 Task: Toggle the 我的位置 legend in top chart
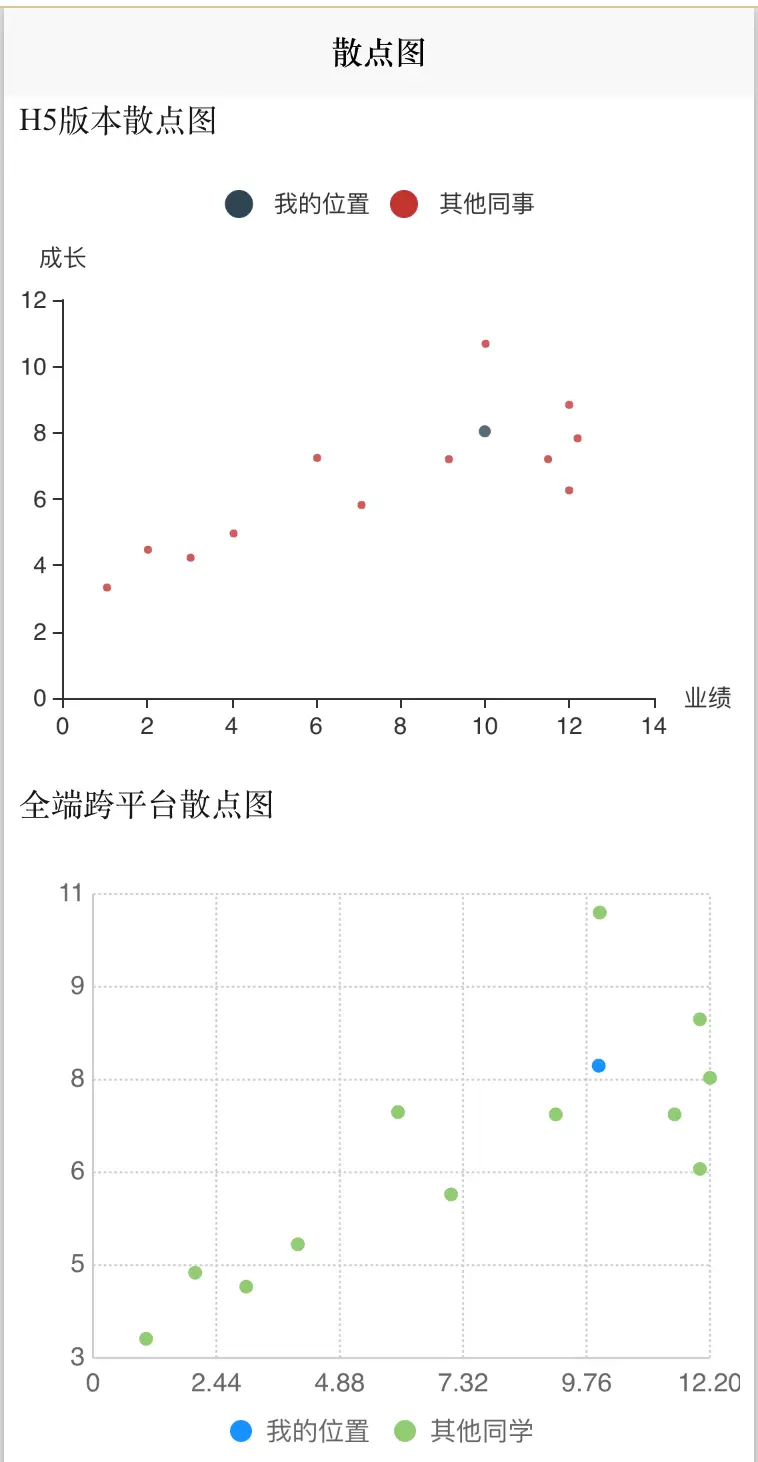click(298, 204)
